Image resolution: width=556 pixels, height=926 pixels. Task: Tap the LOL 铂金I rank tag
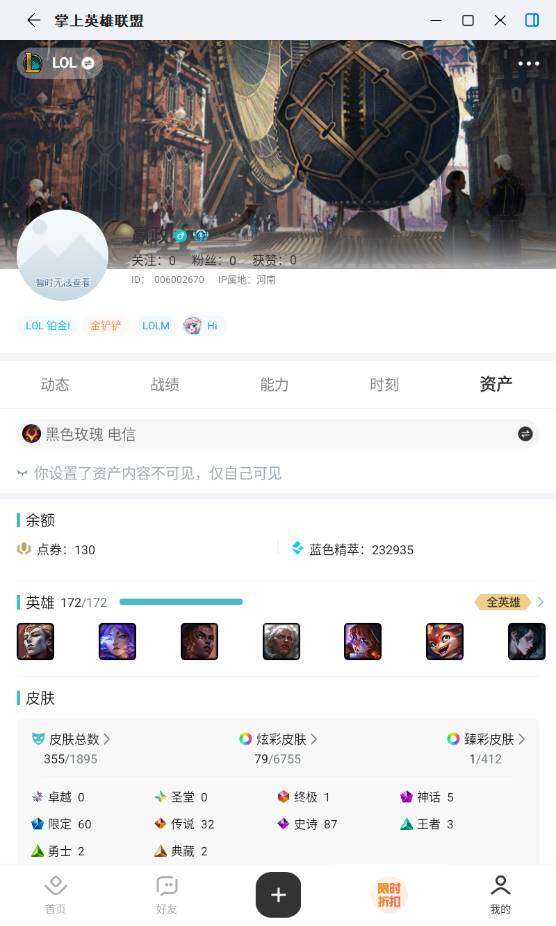pos(48,325)
